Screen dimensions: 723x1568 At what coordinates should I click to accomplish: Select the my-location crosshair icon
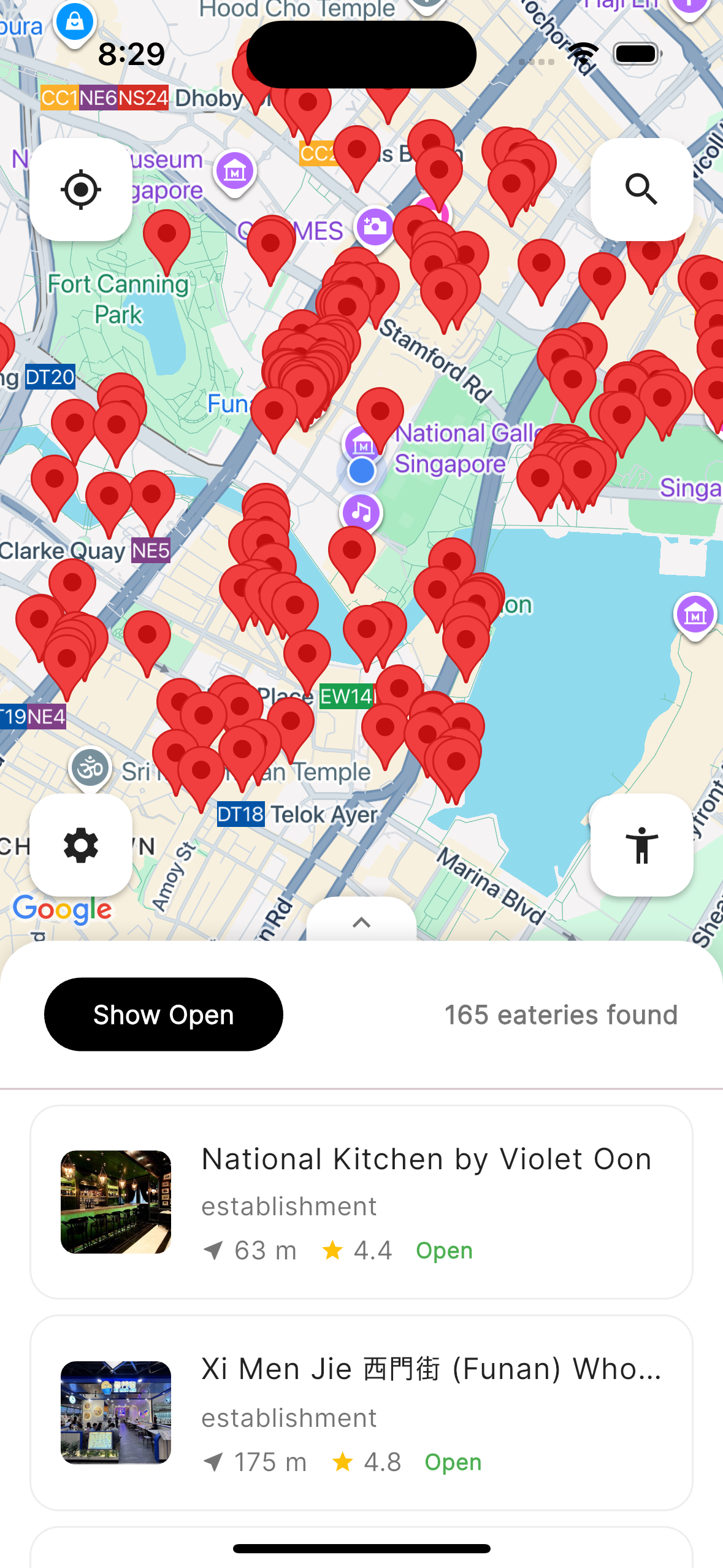(82, 189)
